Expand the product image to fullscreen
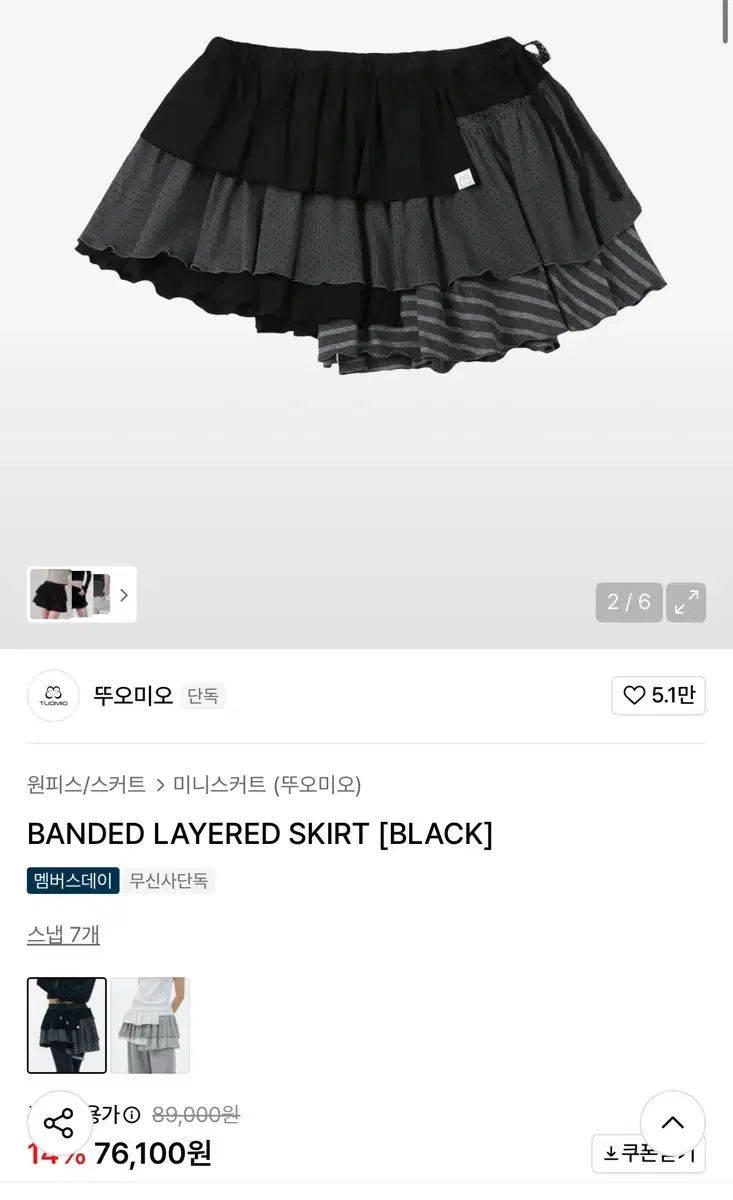733x1200 pixels. [x=686, y=602]
